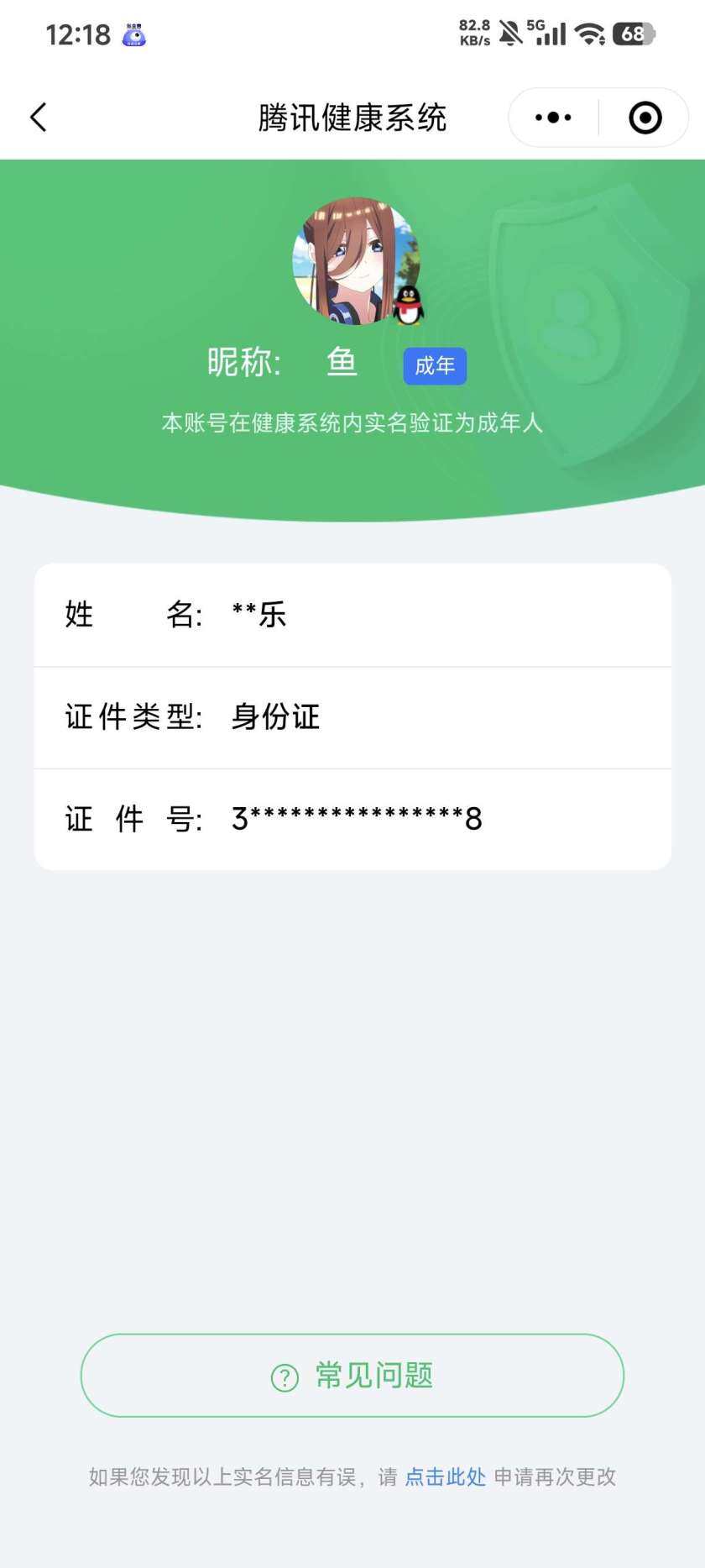The height and width of the screenshot is (1568, 705).
Task: Tap the back arrow to leave health system
Action: click(x=38, y=118)
